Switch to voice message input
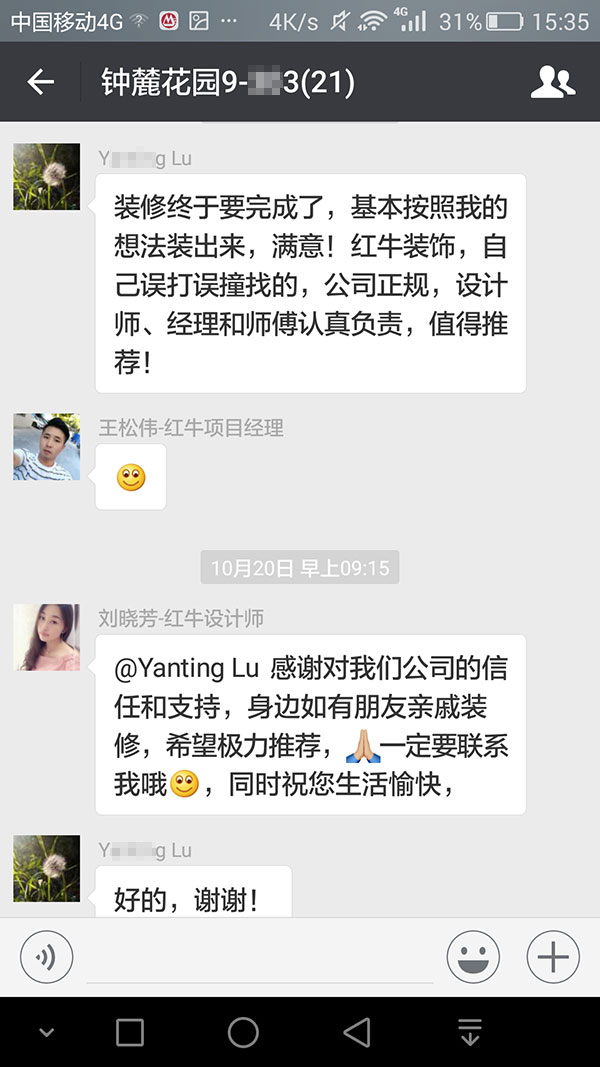 [46, 957]
